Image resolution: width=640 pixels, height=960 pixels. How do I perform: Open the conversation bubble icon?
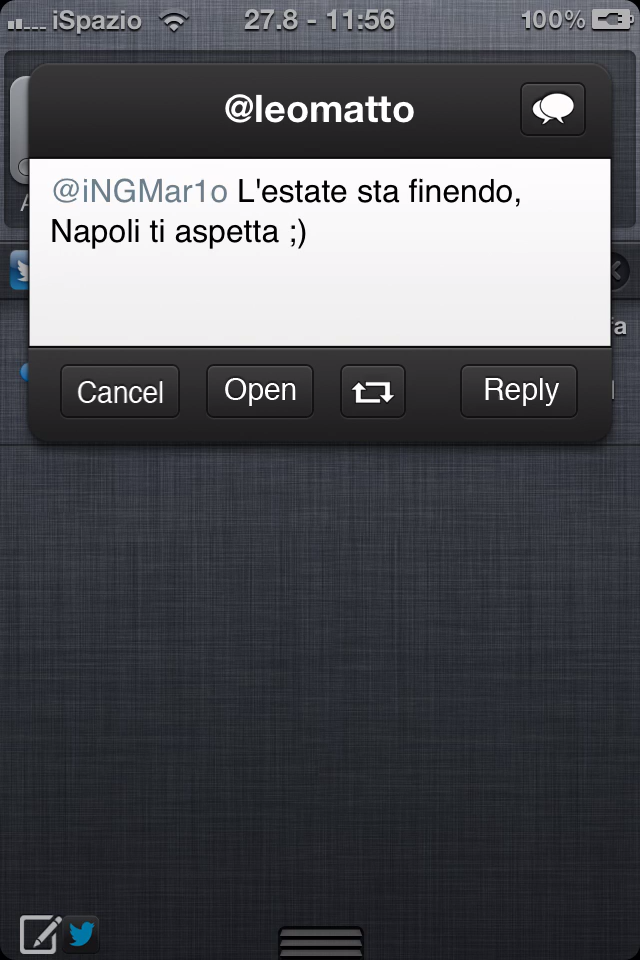(553, 109)
